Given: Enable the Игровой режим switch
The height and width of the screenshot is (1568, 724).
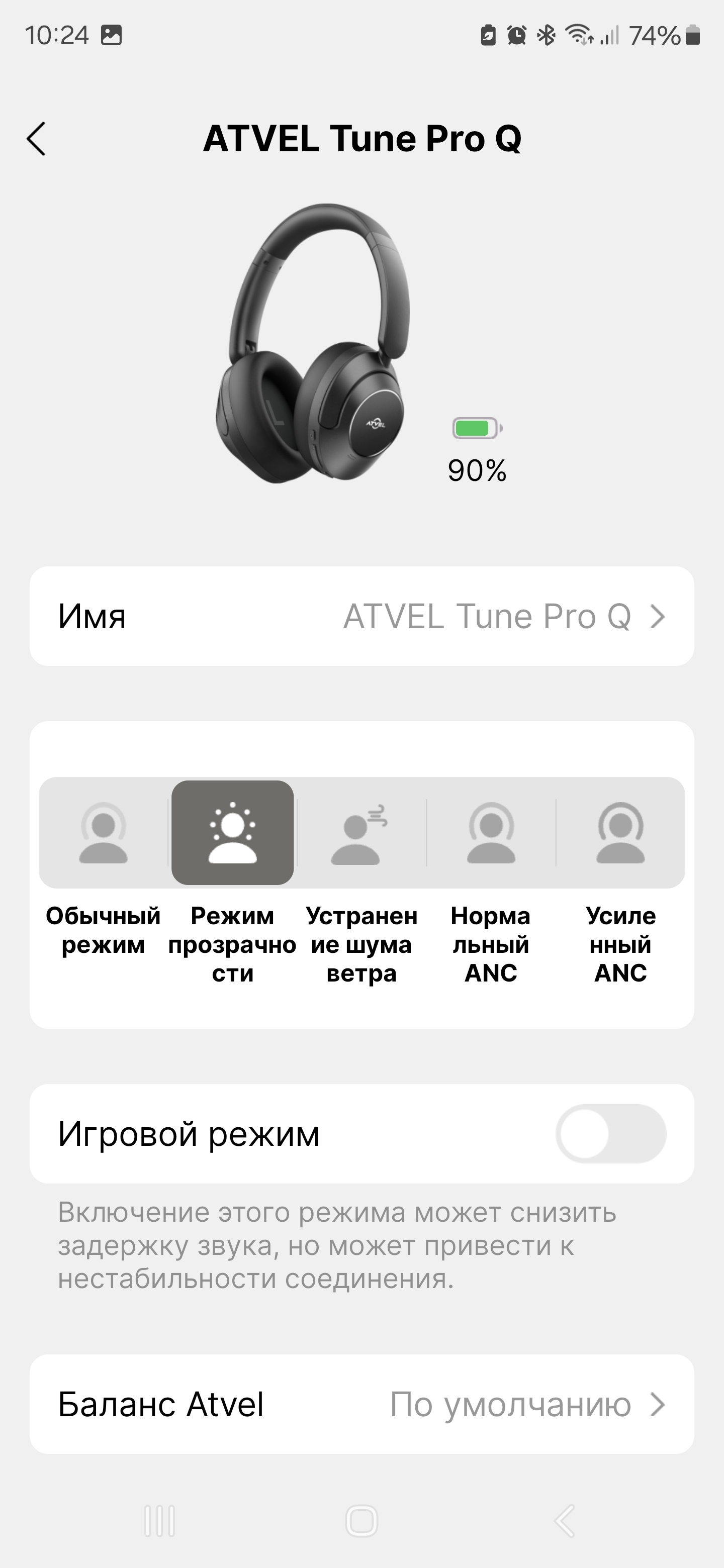Looking at the screenshot, I should (610, 1133).
